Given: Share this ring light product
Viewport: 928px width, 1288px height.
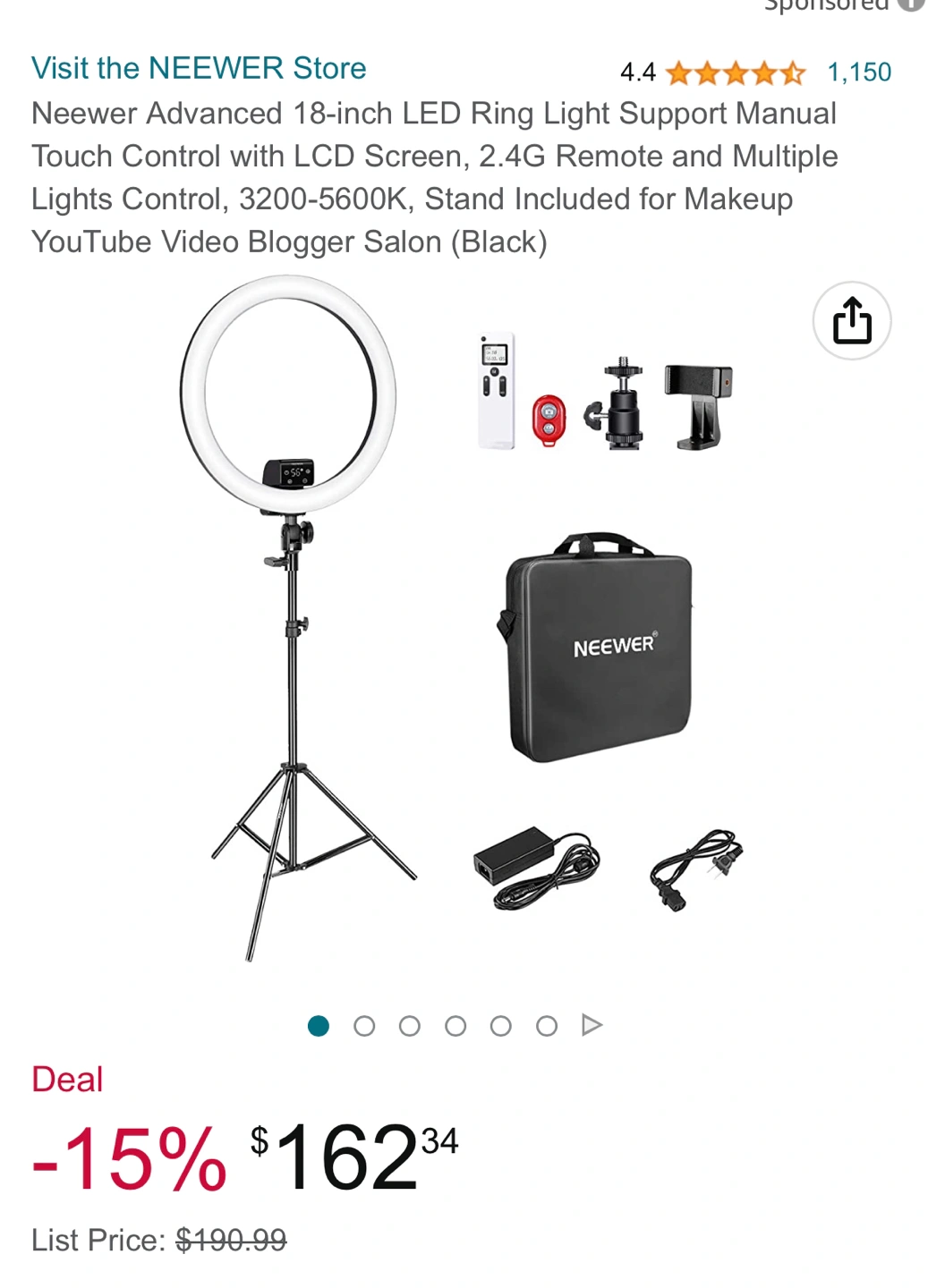Looking at the screenshot, I should pyautogui.click(x=851, y=321).
